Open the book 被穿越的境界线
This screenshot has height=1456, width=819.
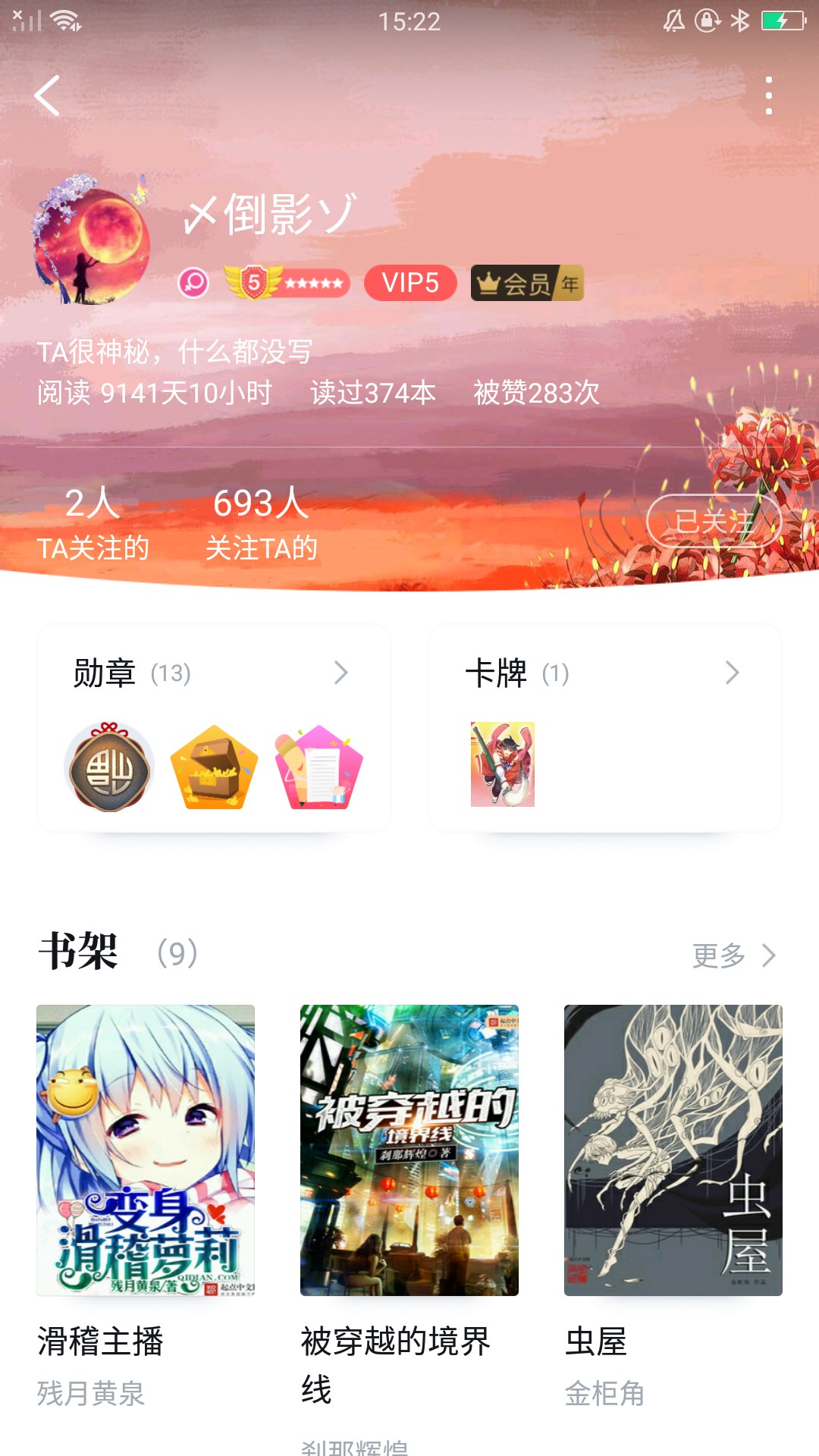coord(409,1150)
